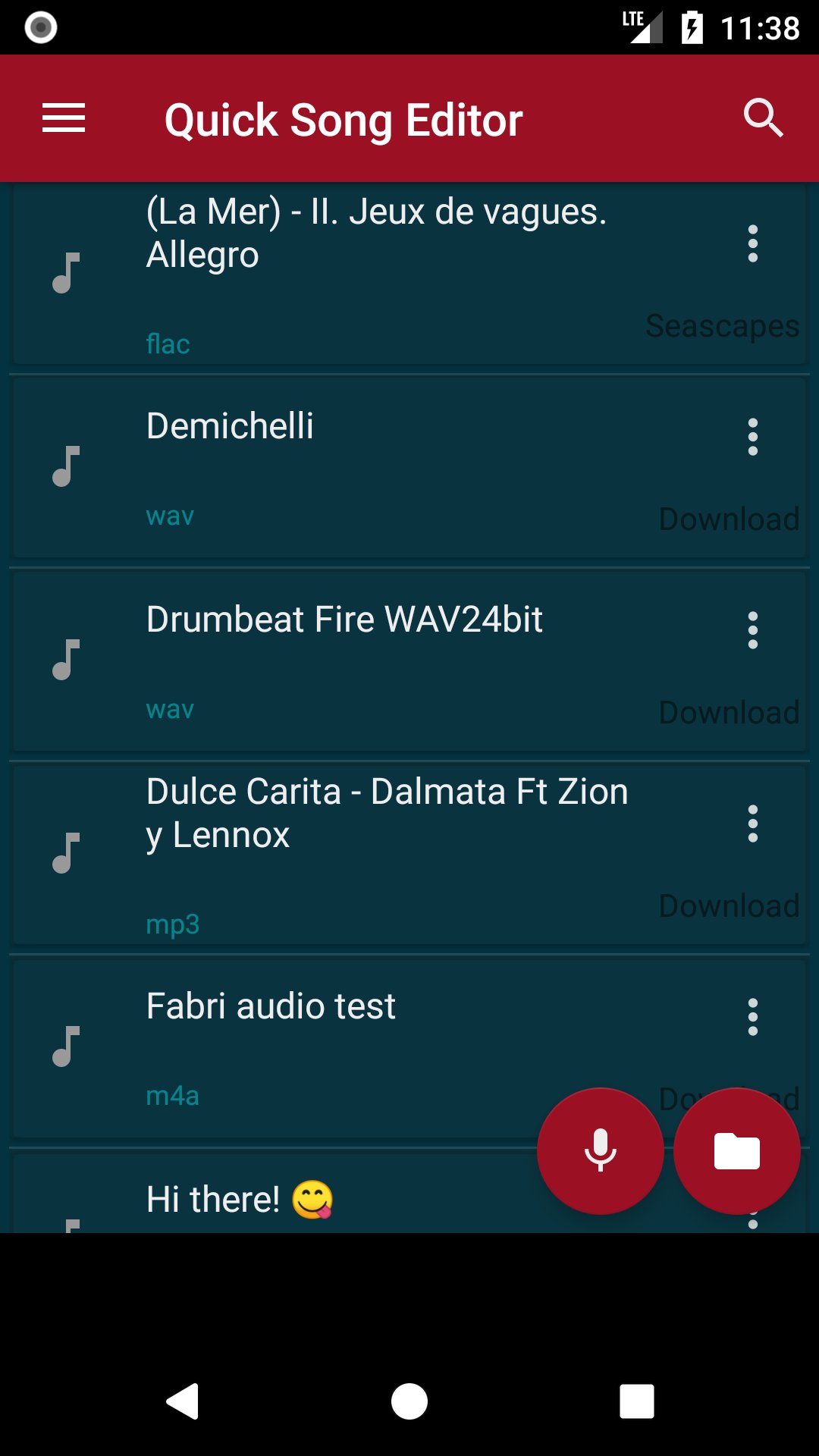
Task: Open the three-dot menu for Dulce Carita
Action: [752, 824]
